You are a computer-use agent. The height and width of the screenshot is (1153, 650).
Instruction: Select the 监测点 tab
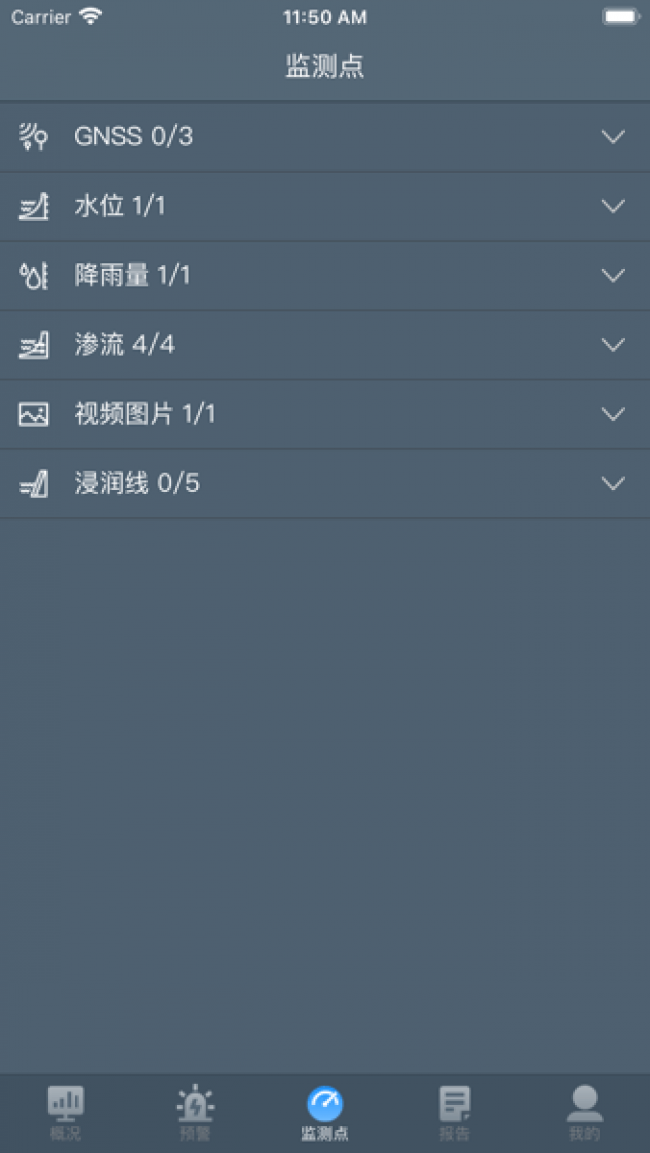(325, 1113)
